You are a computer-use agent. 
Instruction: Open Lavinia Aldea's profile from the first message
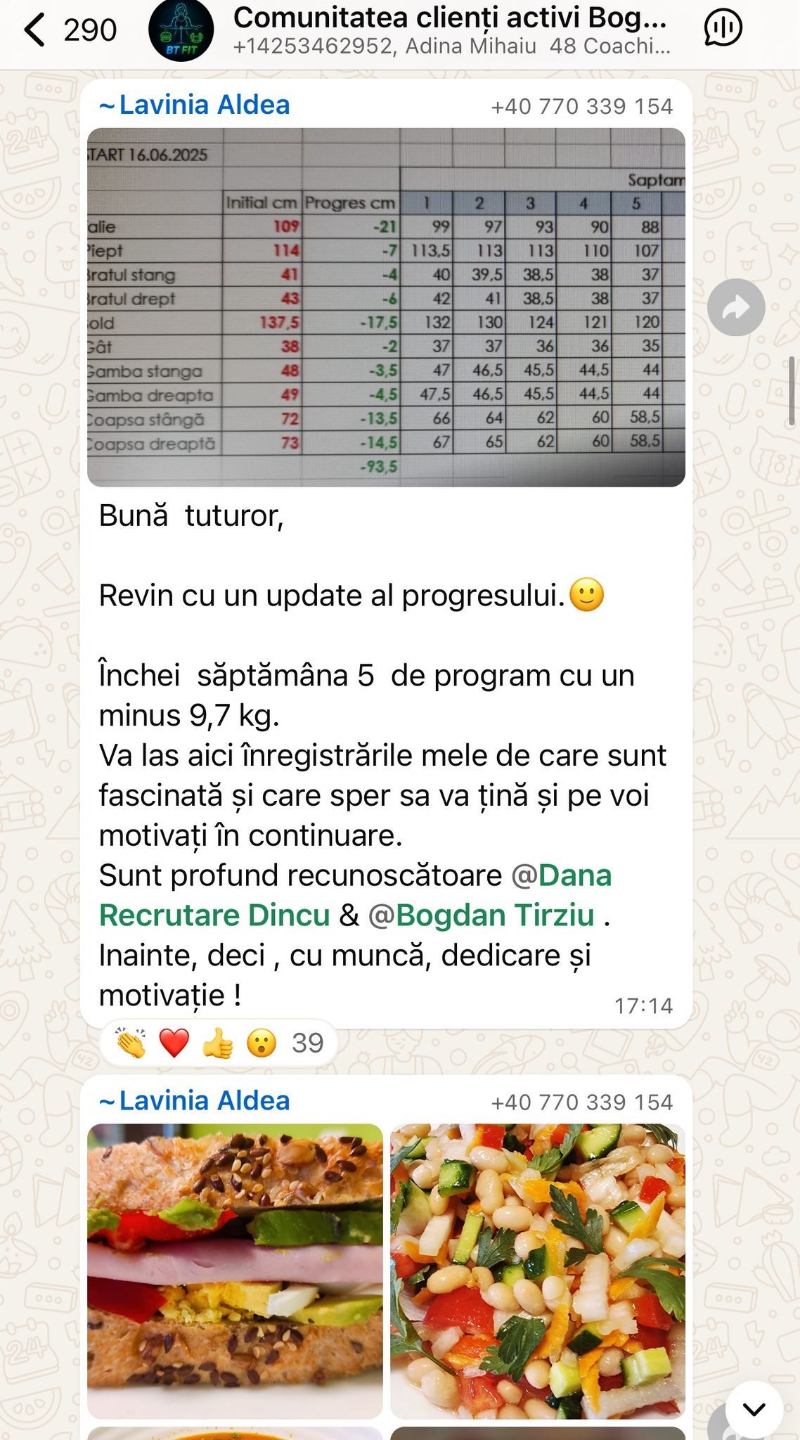(194, 105)
